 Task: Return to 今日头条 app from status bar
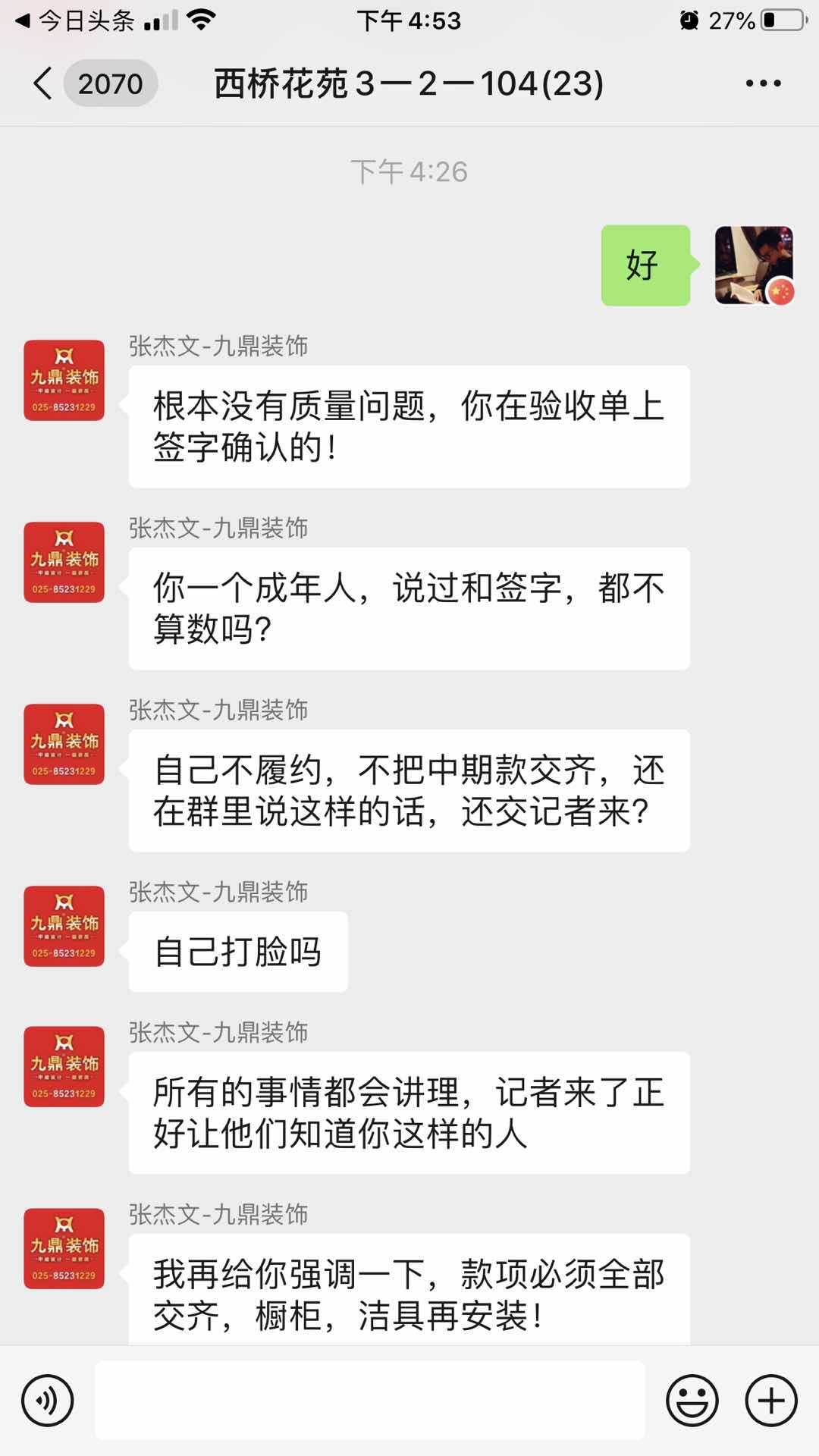pos(76,20)
